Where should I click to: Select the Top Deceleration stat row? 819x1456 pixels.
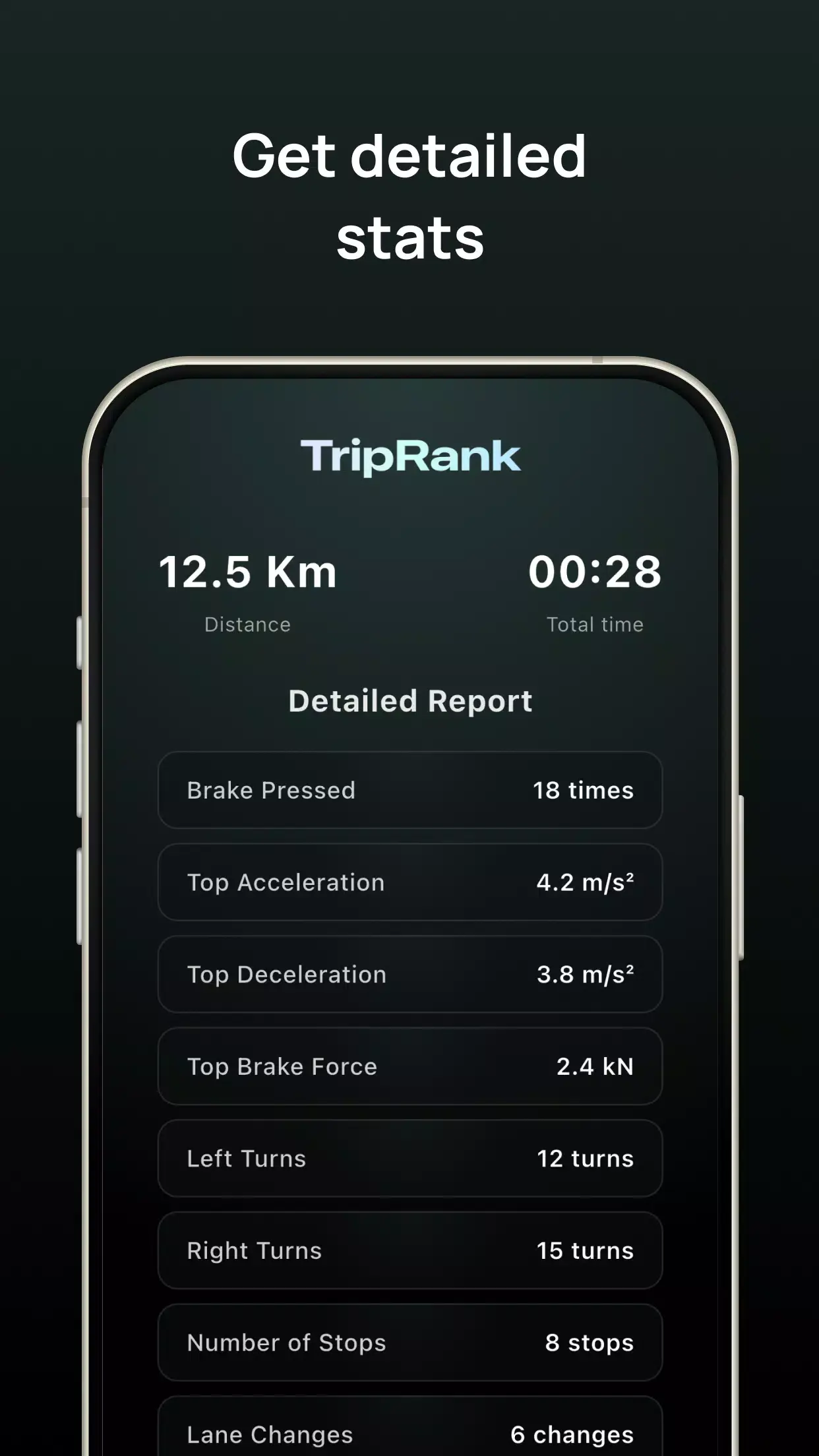409,975
